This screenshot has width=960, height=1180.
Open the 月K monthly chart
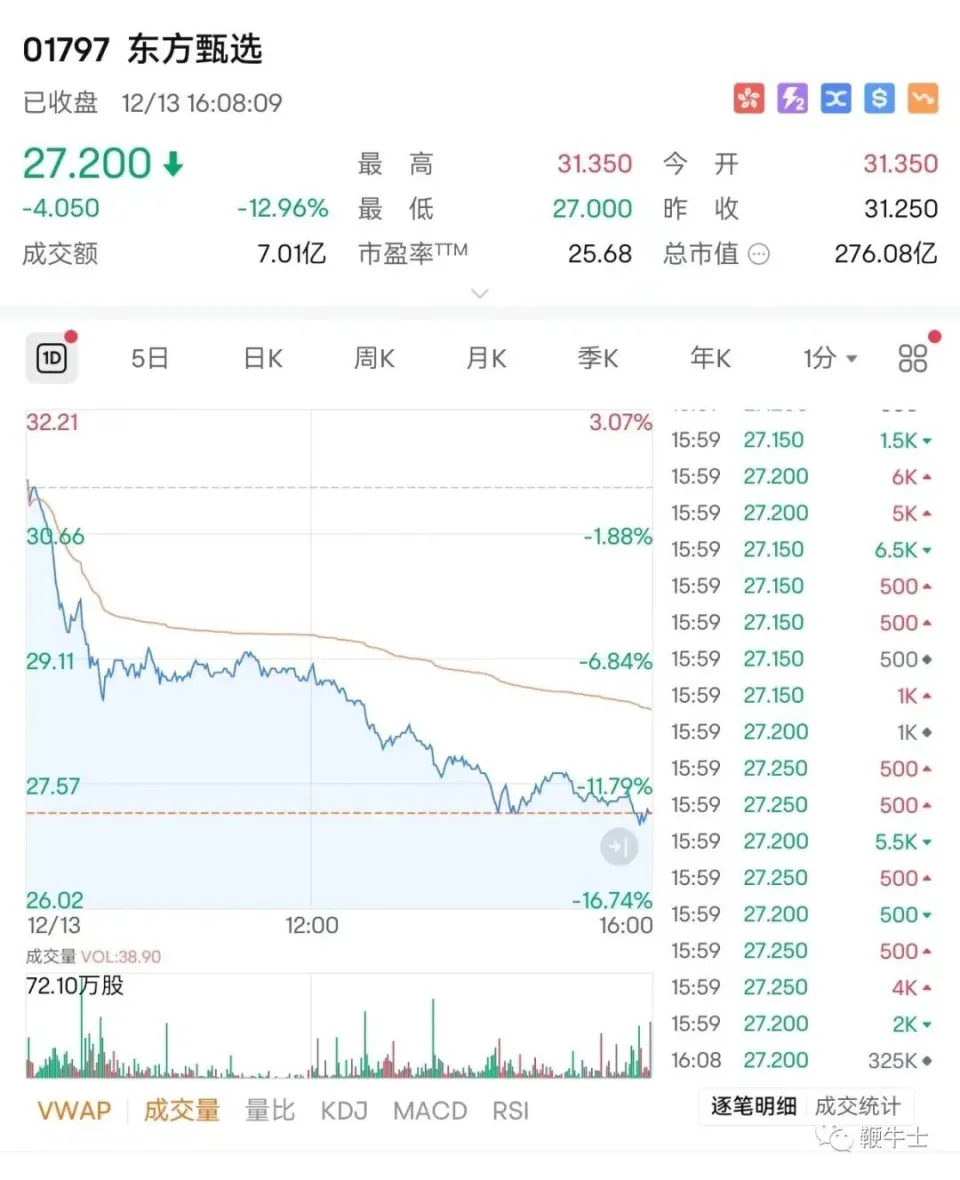coord(486,358)
